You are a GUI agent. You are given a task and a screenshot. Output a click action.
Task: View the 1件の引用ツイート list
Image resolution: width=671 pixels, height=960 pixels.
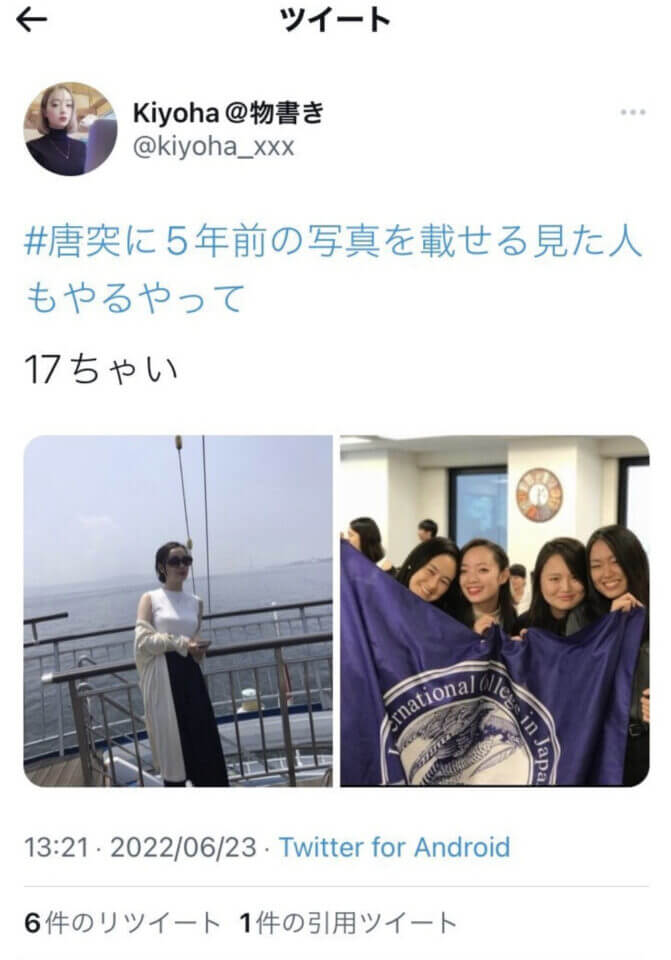[x=348, y=922]
